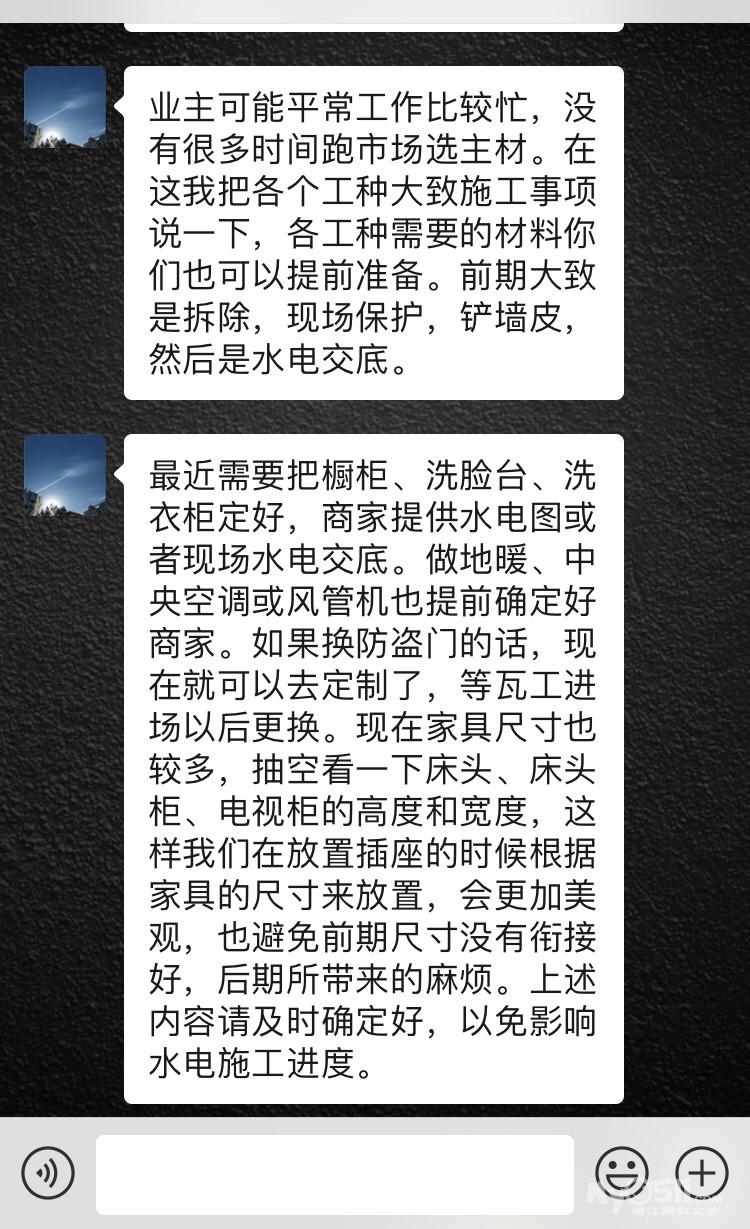Open sender avatar beside 业主可能平常工作 message
The height and width of the screenshot is (1229, 750).
[x=65, y=107]
